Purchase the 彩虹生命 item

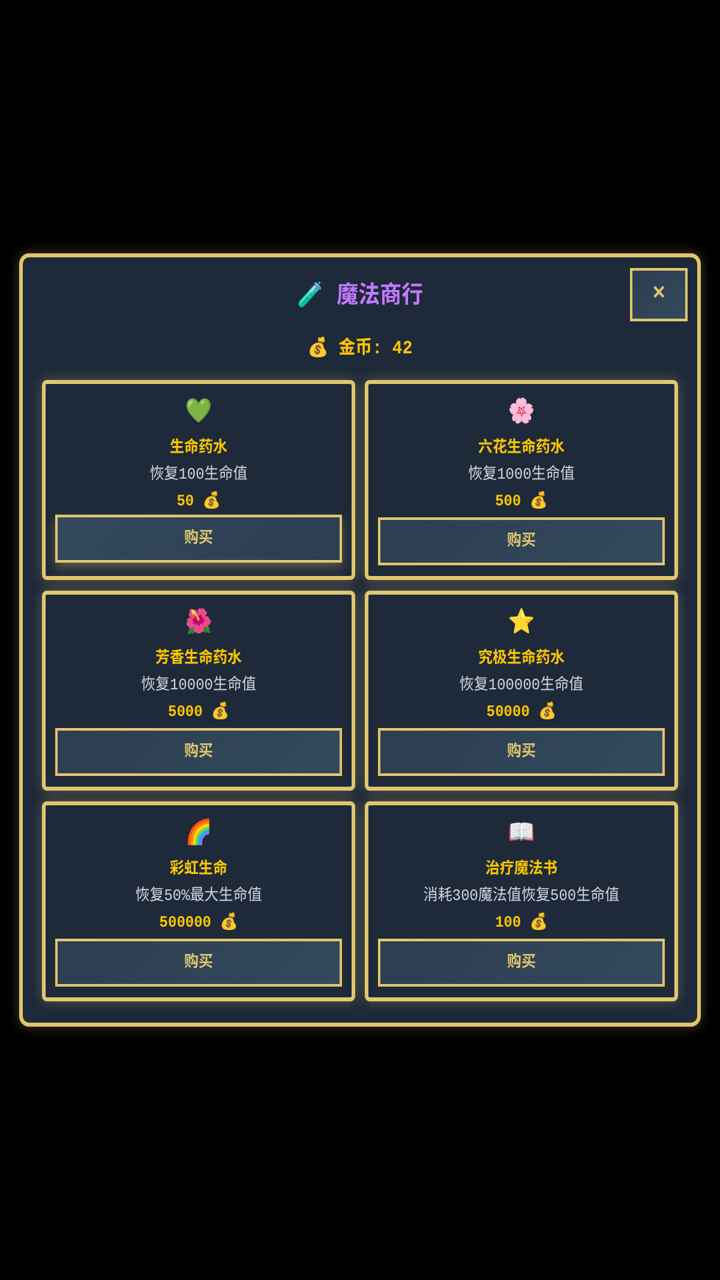(198, 962)
